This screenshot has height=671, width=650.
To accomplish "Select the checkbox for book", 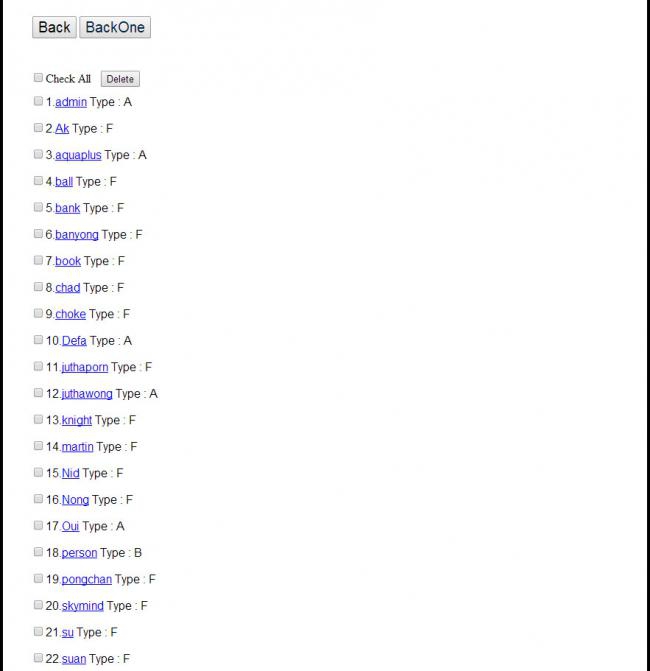I will 38,260.
